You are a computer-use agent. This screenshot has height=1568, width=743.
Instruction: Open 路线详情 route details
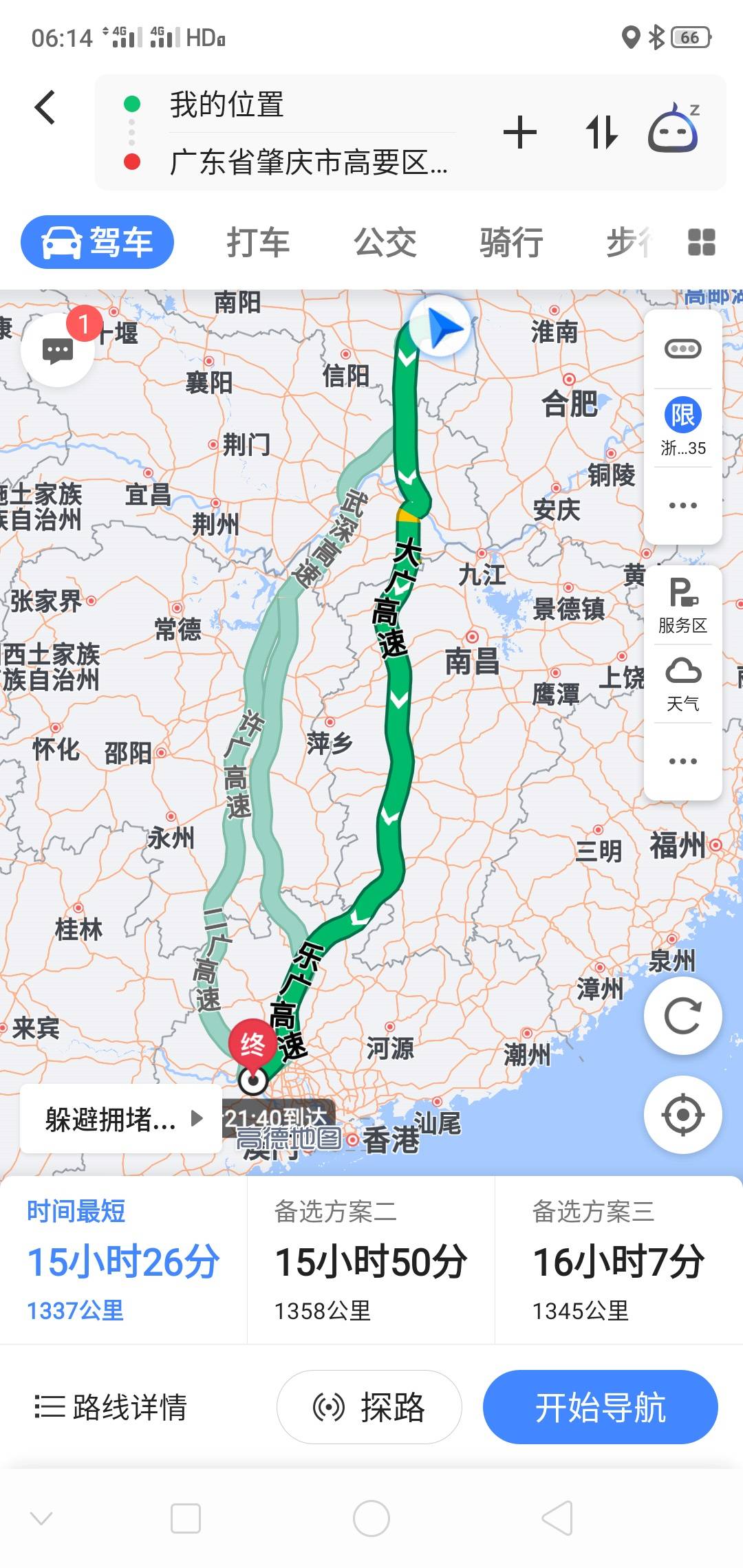point(111,1407)
